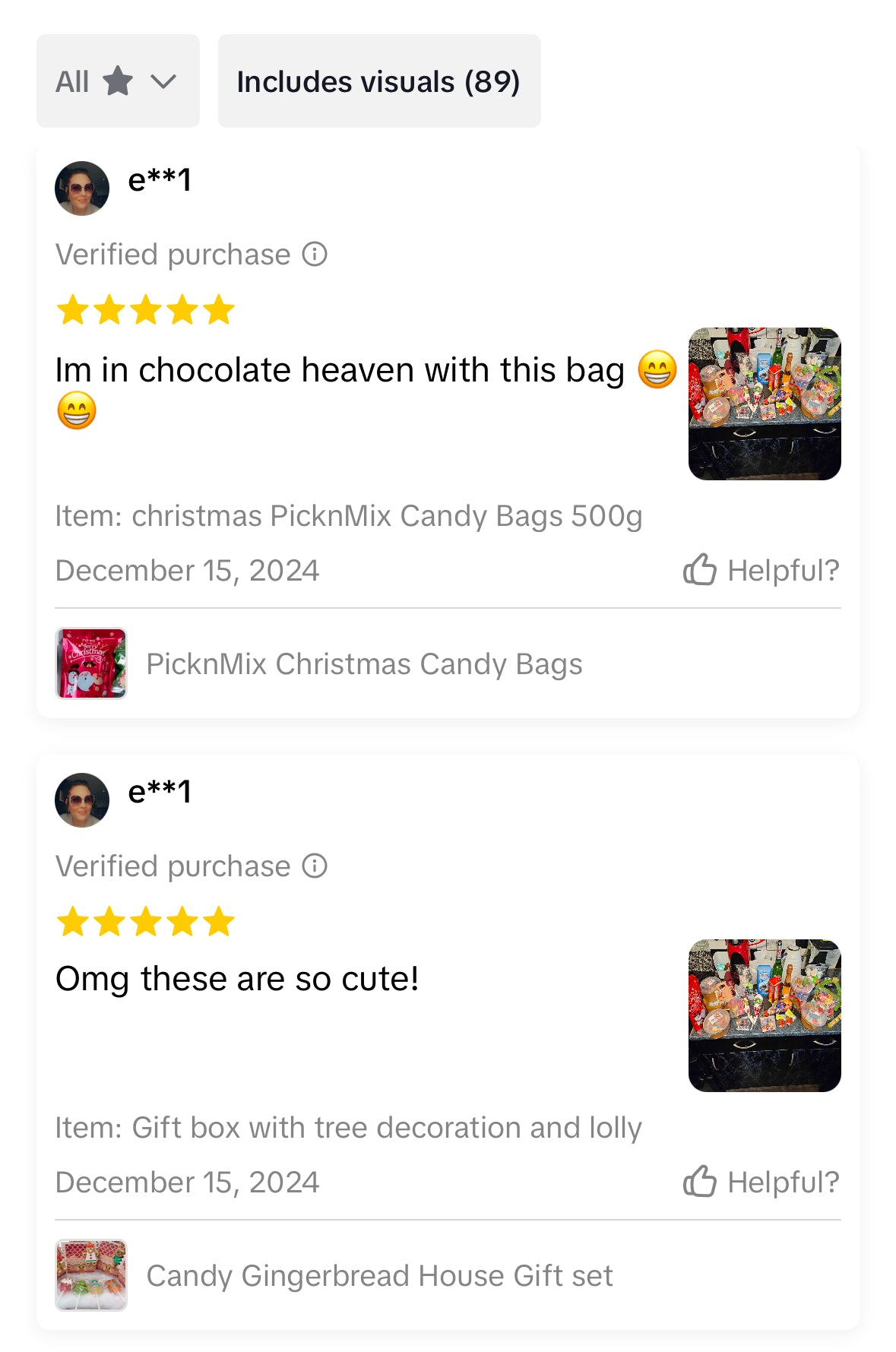Filter reviews by Includes visuals (89)
Viewport: 896px width, 1352px height.
pos(378,81)
